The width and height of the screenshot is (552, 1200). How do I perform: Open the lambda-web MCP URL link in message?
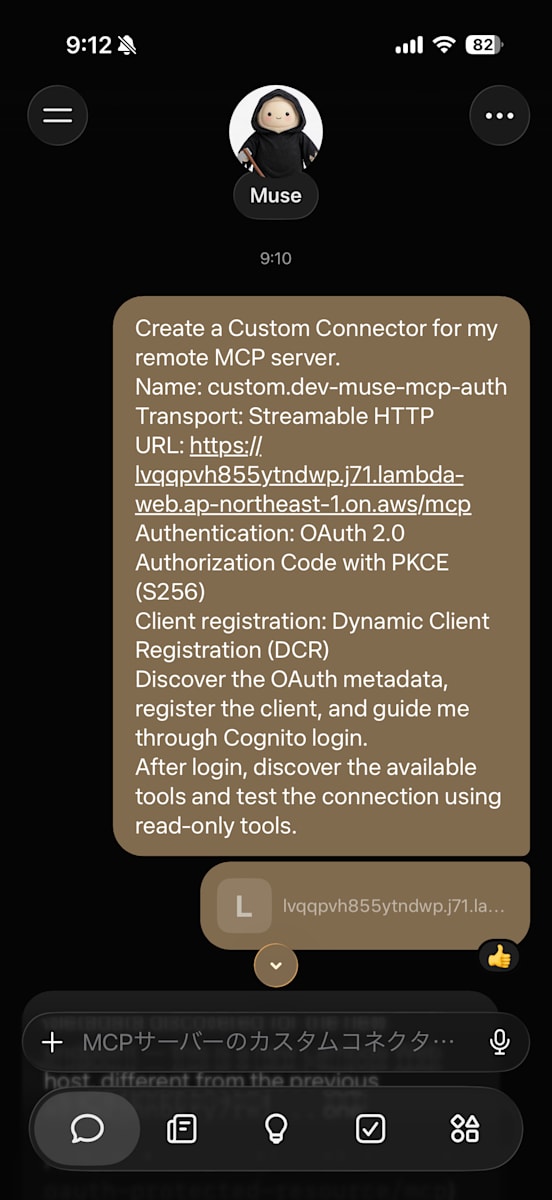pyautogui.click(x=303, y=475)
